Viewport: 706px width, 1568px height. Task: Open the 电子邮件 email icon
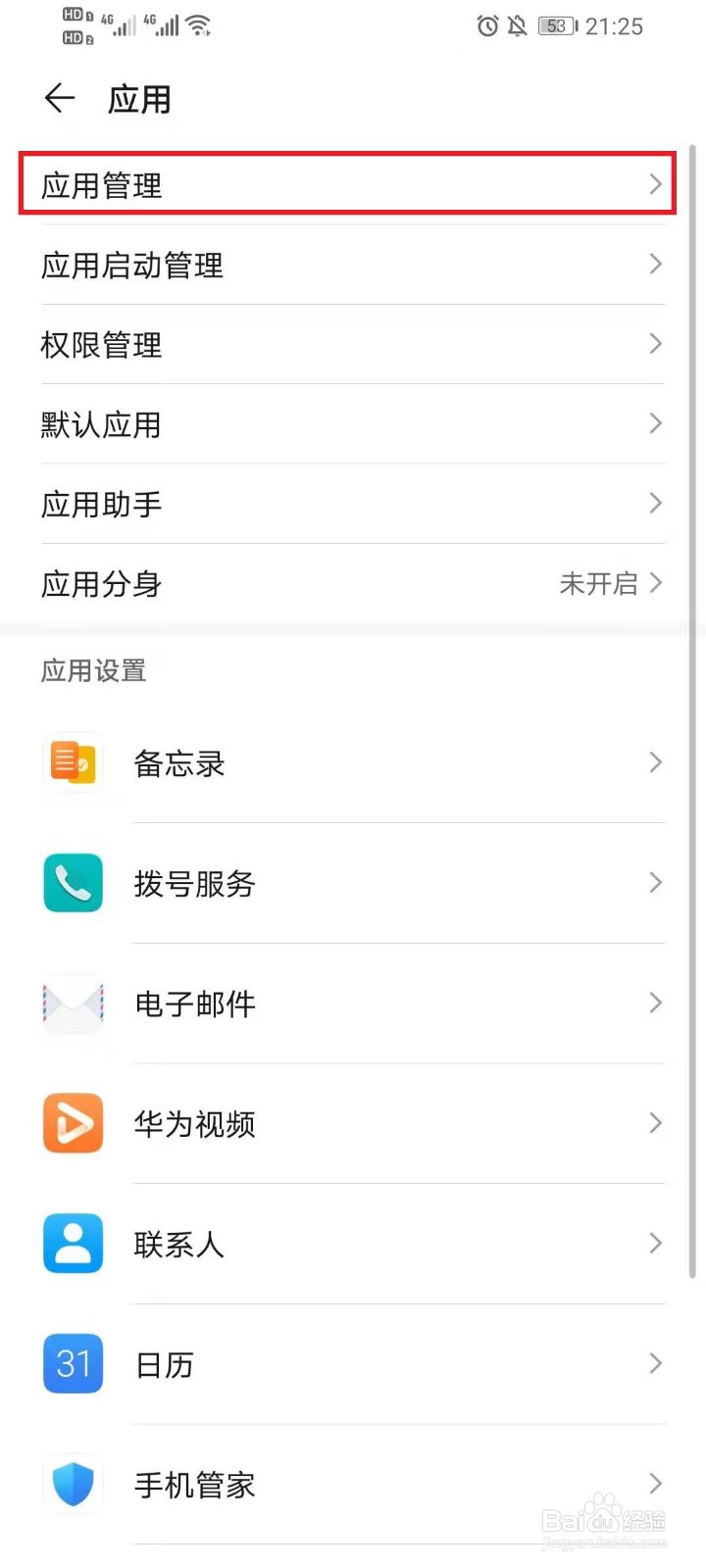[73, 1003]
